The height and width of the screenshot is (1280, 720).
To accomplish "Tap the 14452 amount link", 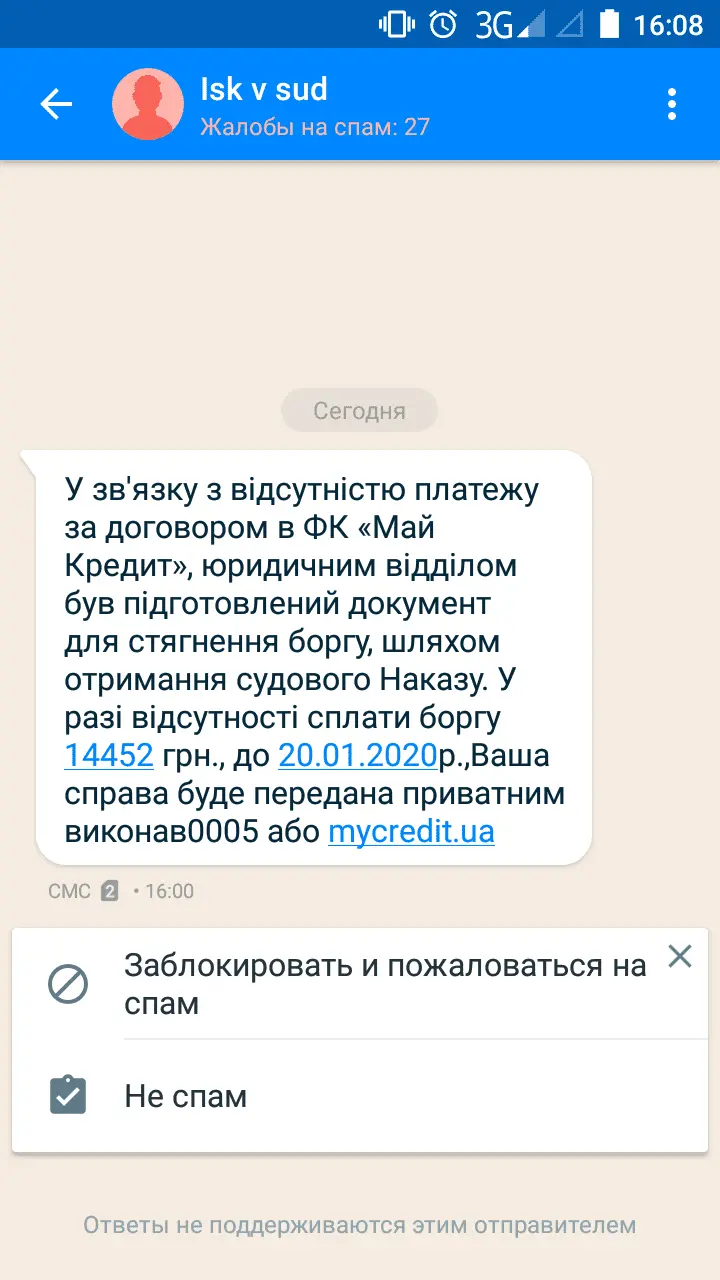I will click(109, 755).
